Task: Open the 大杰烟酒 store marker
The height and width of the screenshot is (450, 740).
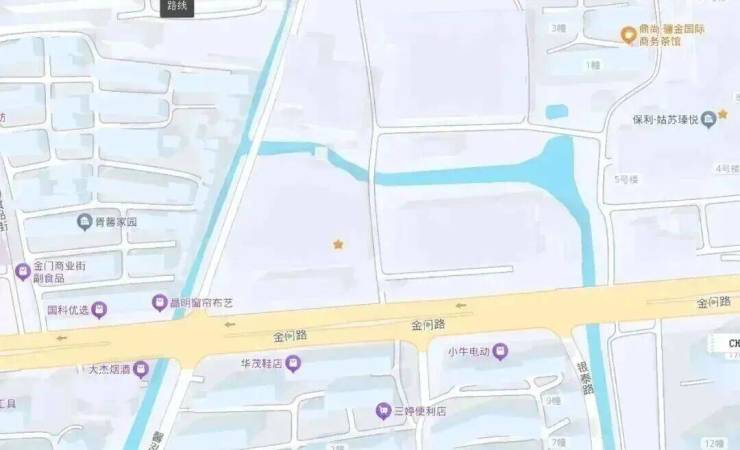Action: tap(141, 369)
